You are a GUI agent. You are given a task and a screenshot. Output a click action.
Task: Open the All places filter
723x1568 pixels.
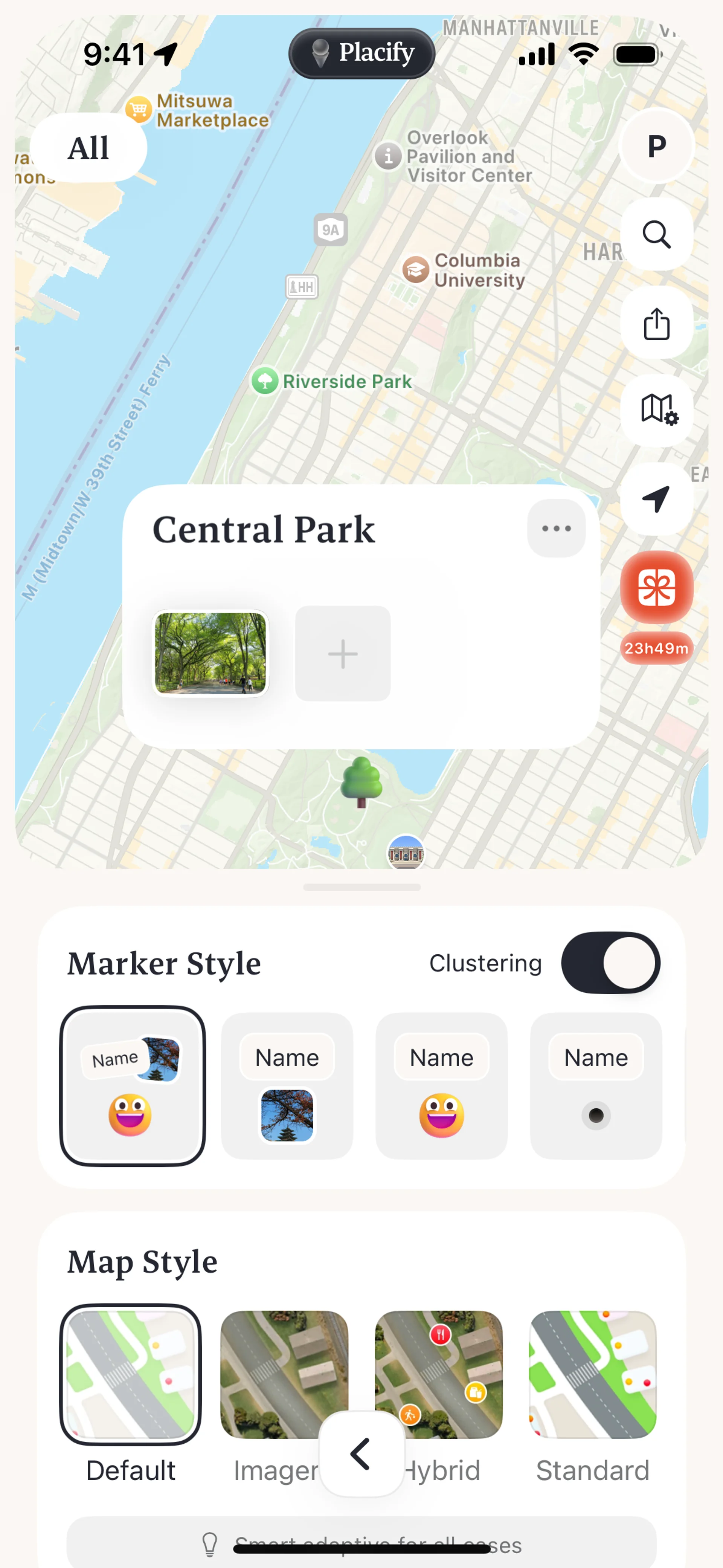(x=88, y=147)
